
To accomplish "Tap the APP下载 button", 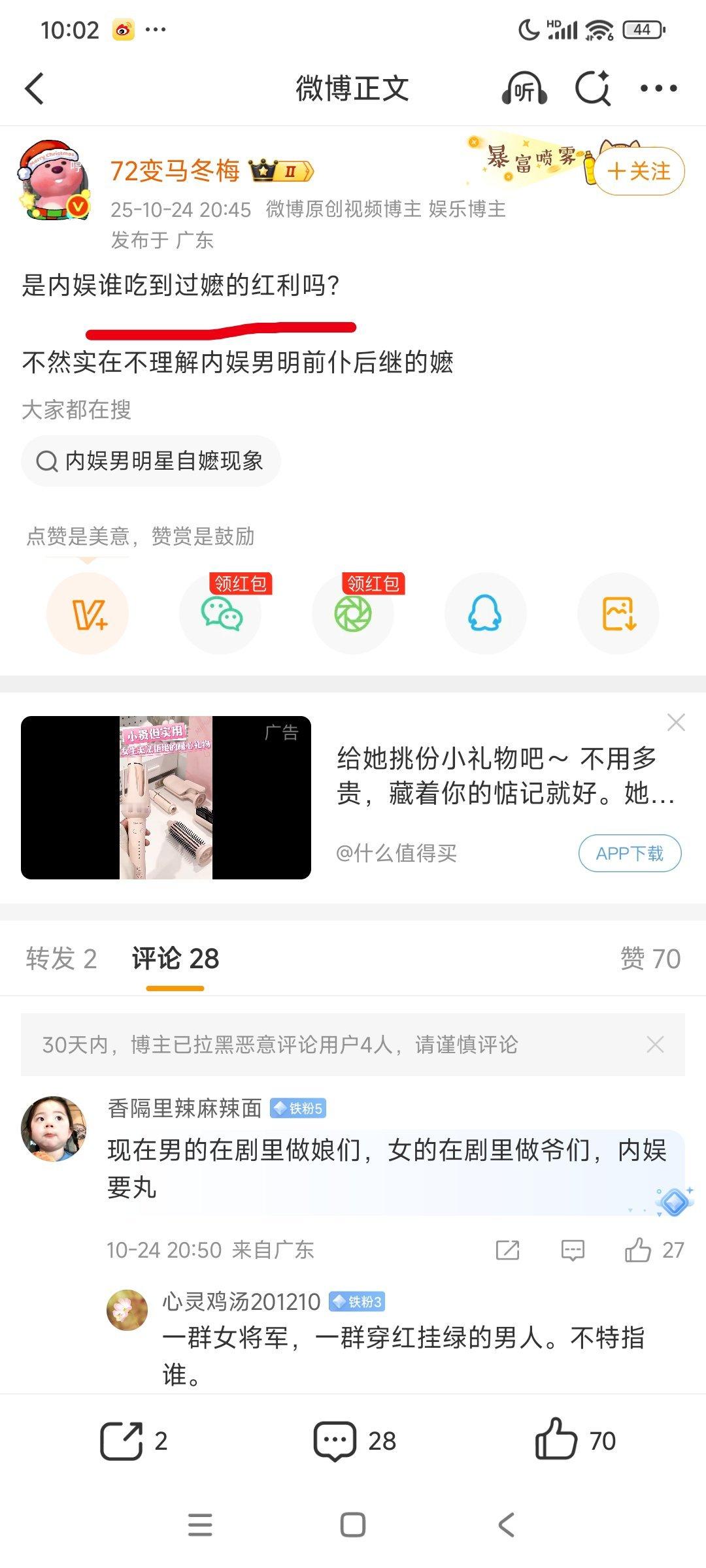I will pos(630,853).
